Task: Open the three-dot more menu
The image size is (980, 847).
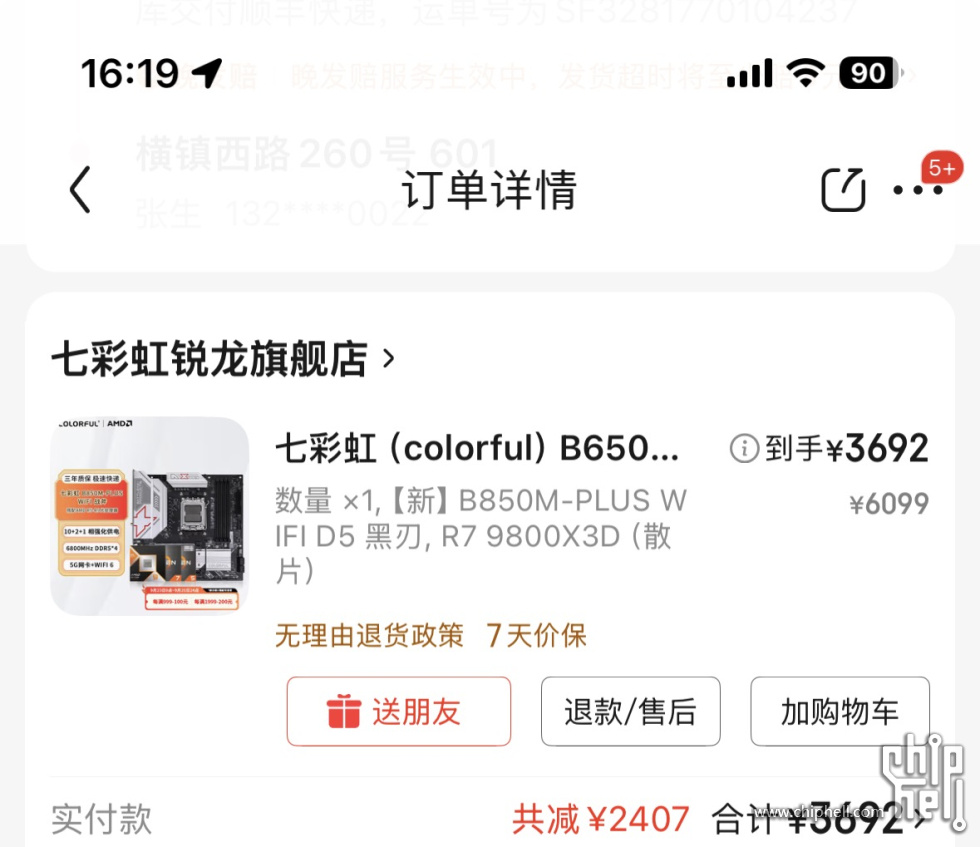Action: (918, 189)
